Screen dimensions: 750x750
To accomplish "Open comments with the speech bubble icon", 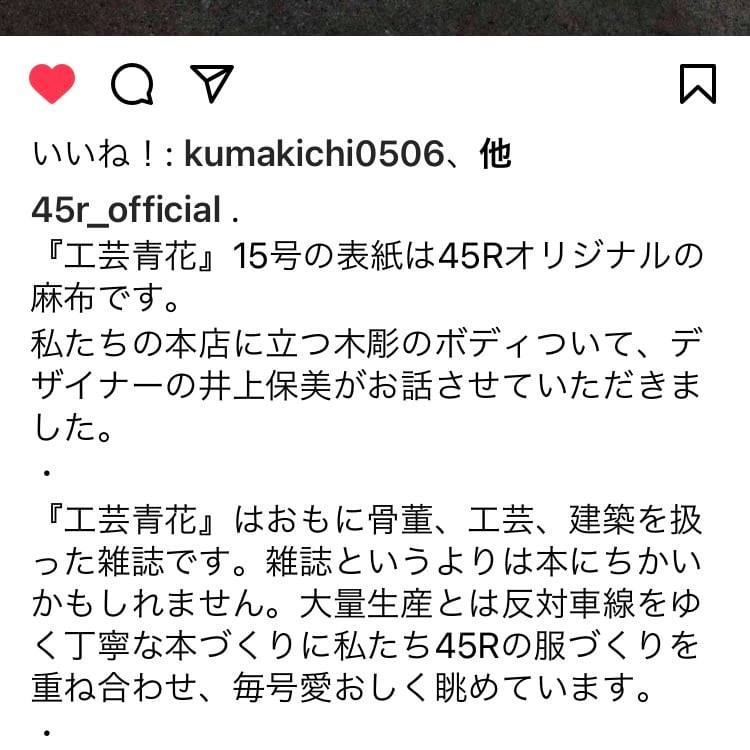I will coord(132,85).
